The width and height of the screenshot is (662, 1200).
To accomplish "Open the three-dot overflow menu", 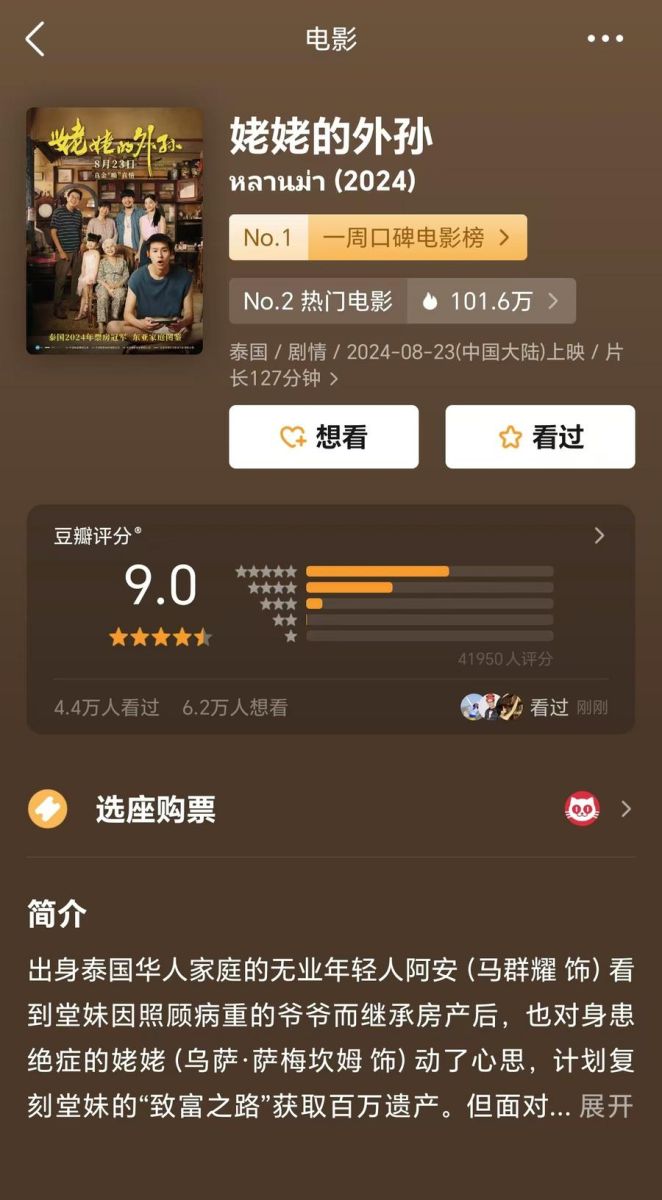I will [605, 40].
